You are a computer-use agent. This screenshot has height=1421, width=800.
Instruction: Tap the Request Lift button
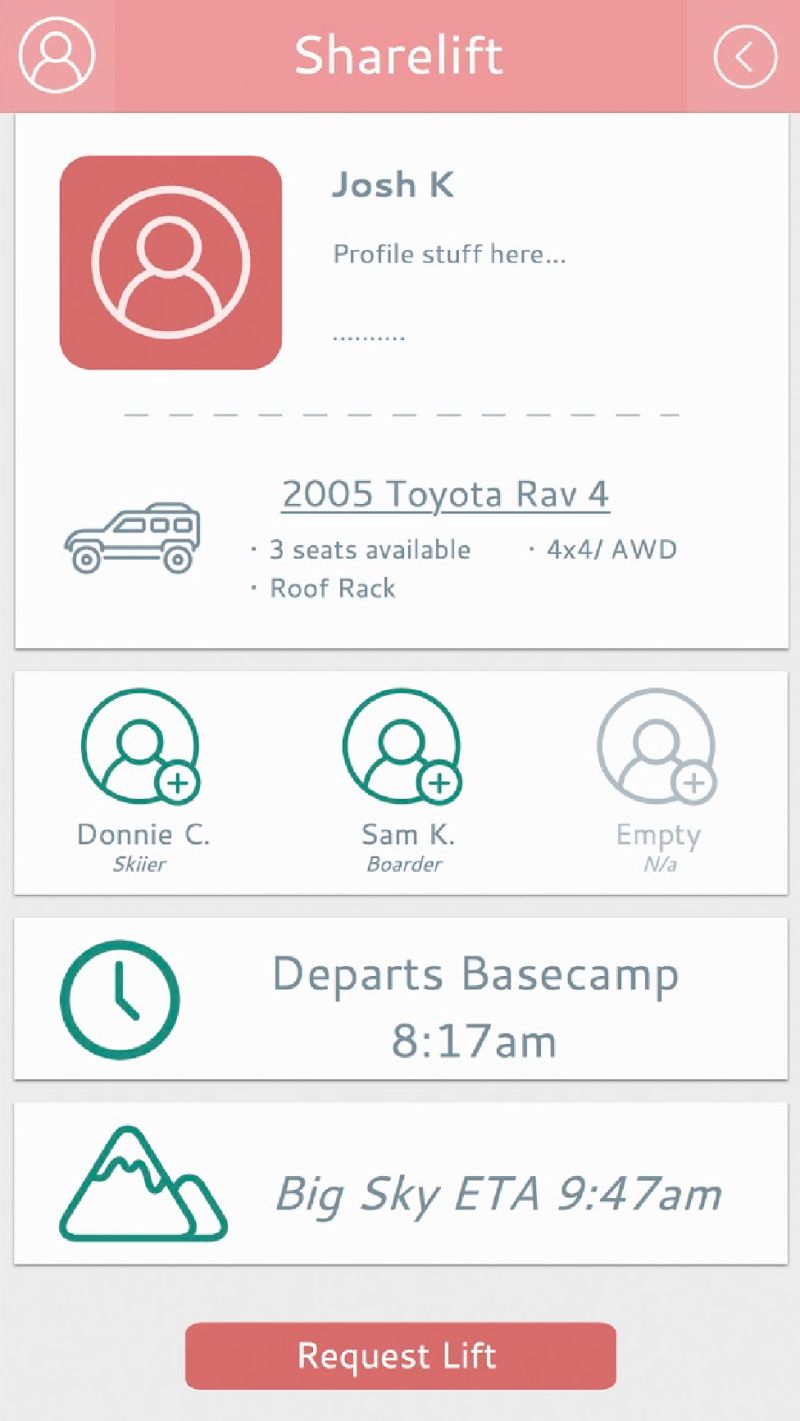click(x=400, y=1356)
